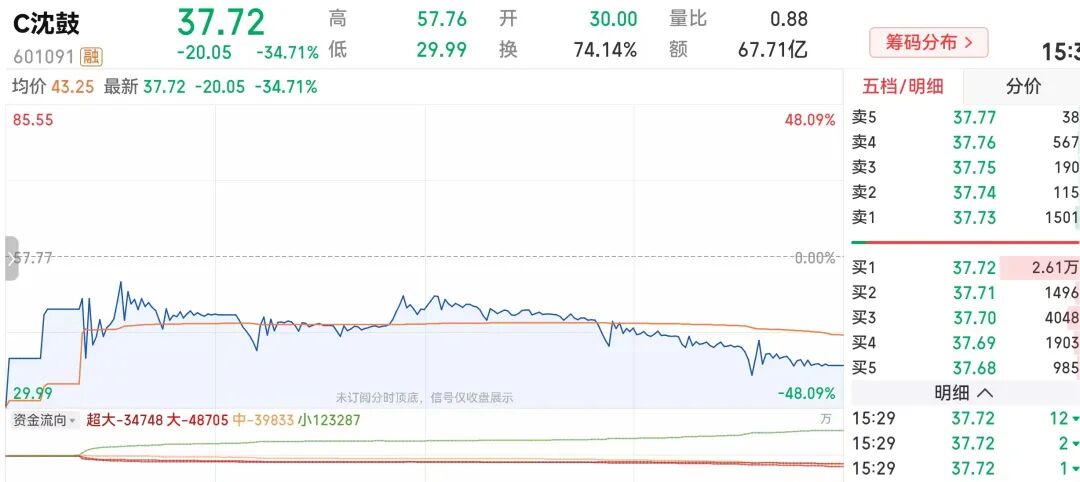
Task: Open the 资金流向 indicator dropdown
Action: click(x=45, y=419)
